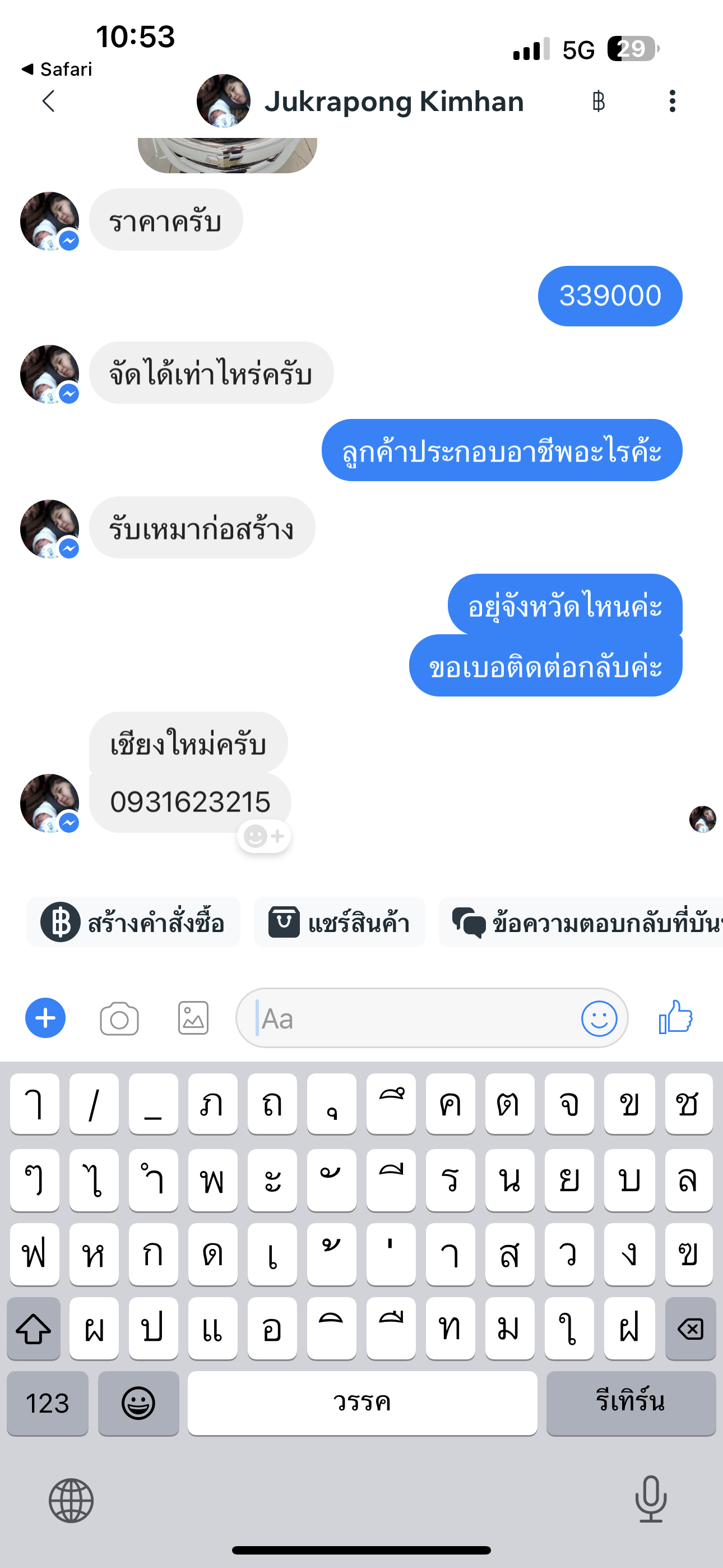Send a thumbs-up like
Viewport: 723px width, 1568px height.
tap(675, 1017)
